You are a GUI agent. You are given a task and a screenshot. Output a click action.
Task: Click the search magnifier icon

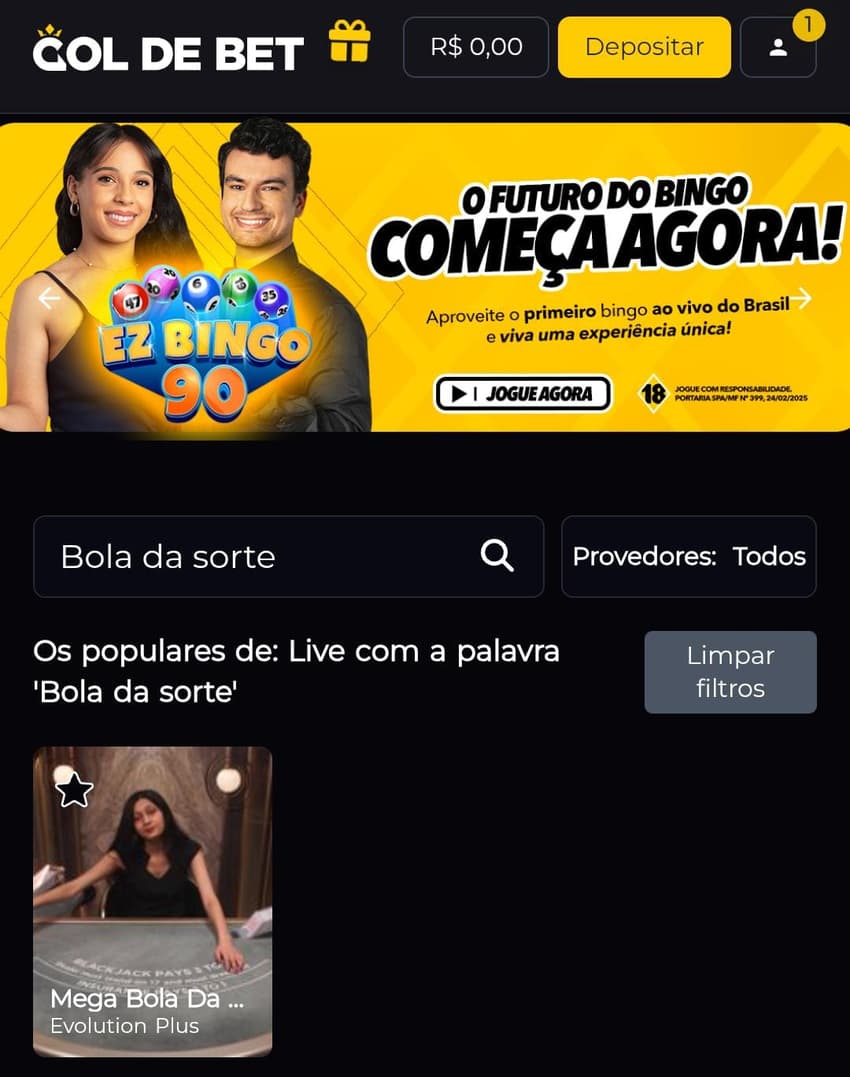(x=496, y=557)
